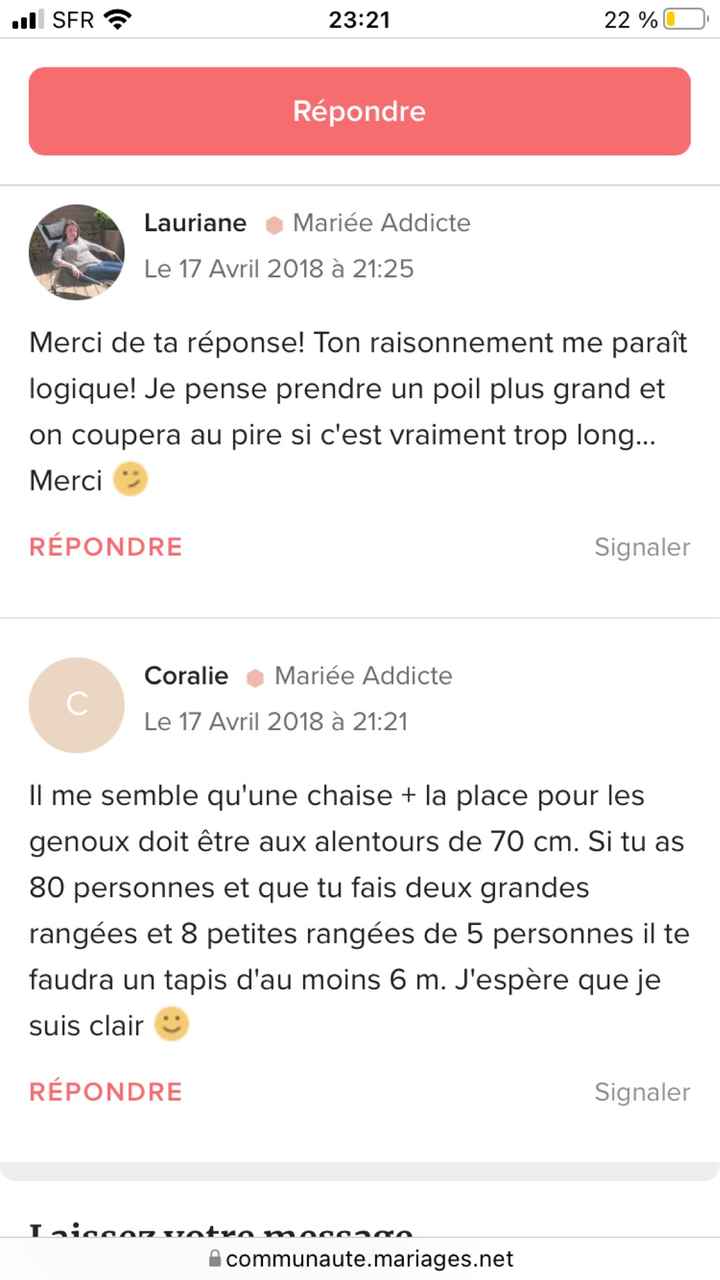Report Coralie's message via Signaler
Viewport: 720px width, 1280px height.
[642, 1092]
